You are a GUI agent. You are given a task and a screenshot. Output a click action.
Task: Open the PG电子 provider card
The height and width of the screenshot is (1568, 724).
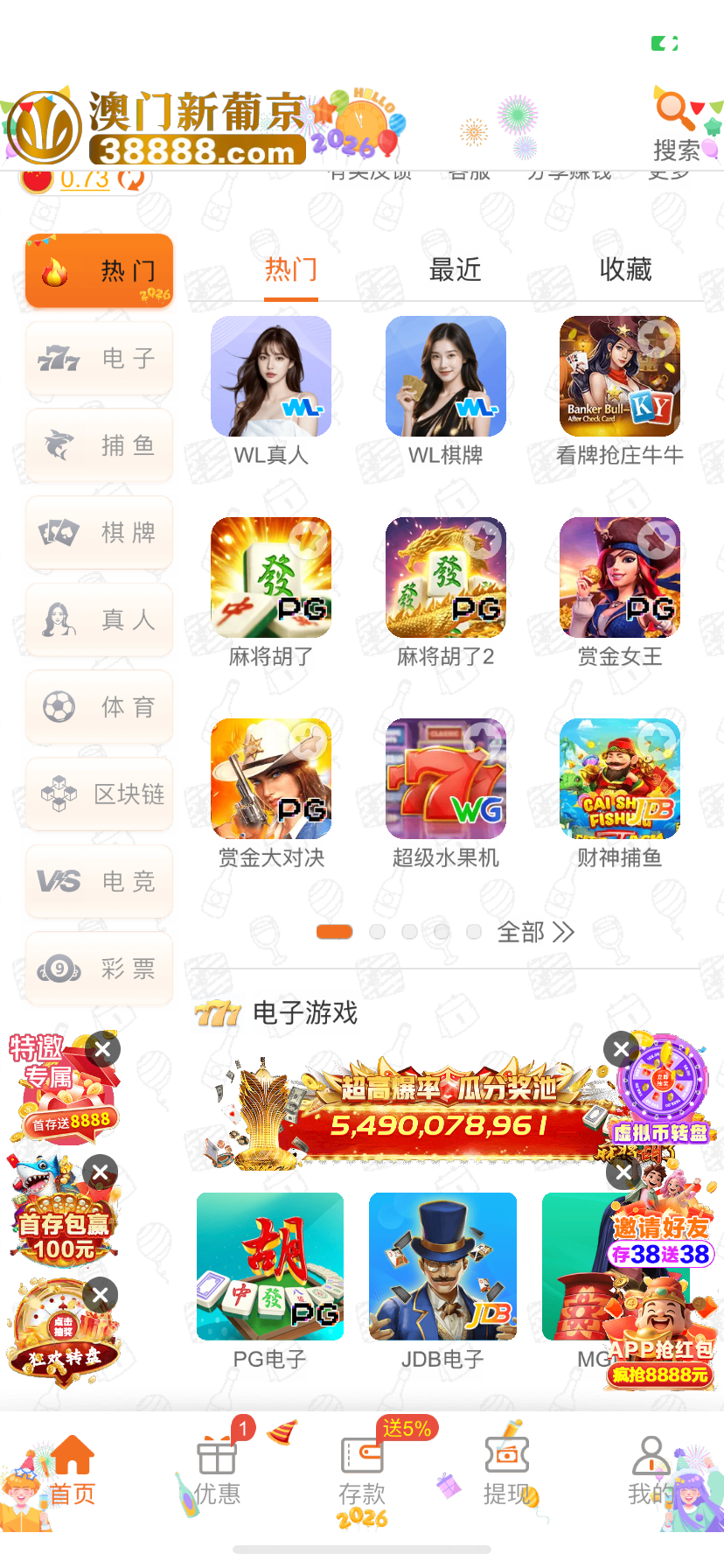point(270,1267)
